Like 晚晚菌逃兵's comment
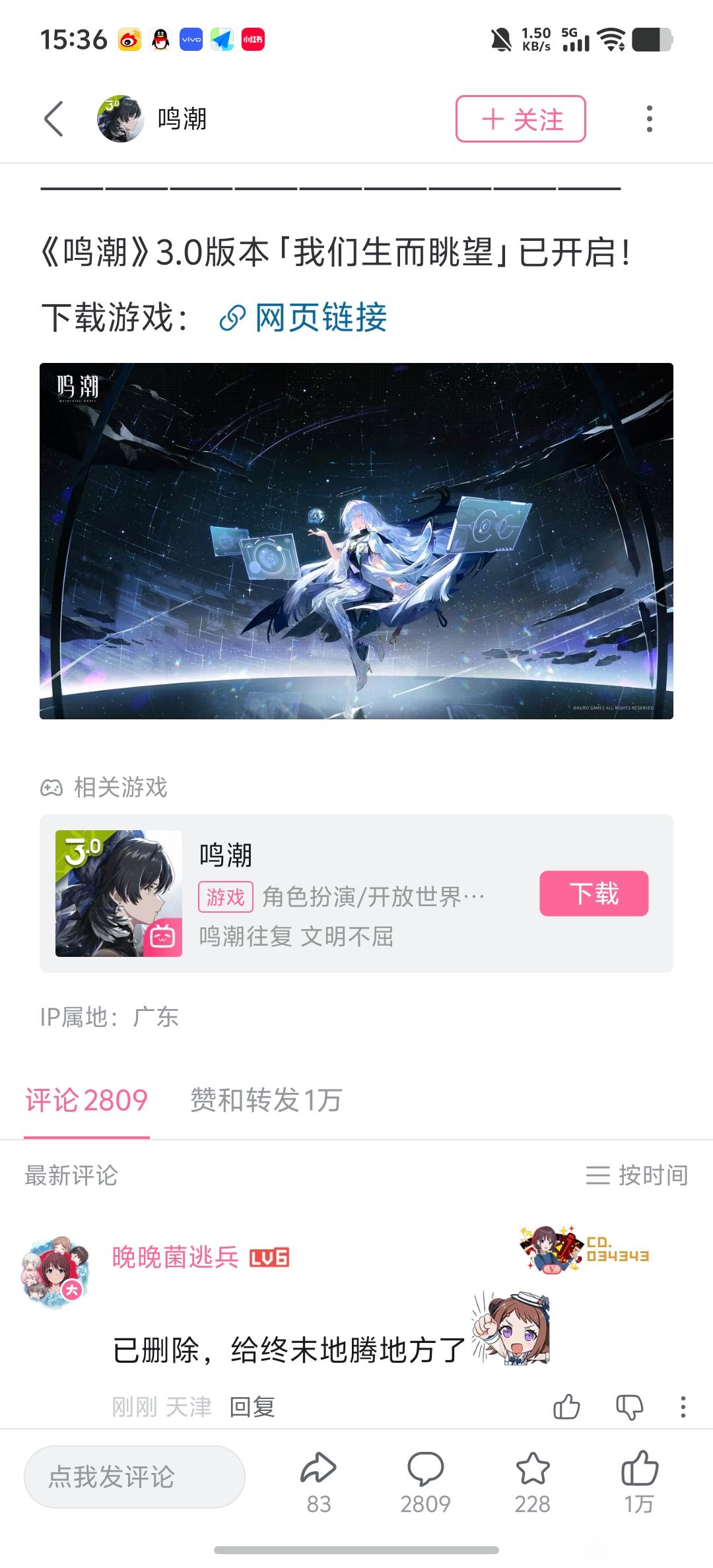Image resolution: width=713 pixels, height=1568 pixels. 566,1407
